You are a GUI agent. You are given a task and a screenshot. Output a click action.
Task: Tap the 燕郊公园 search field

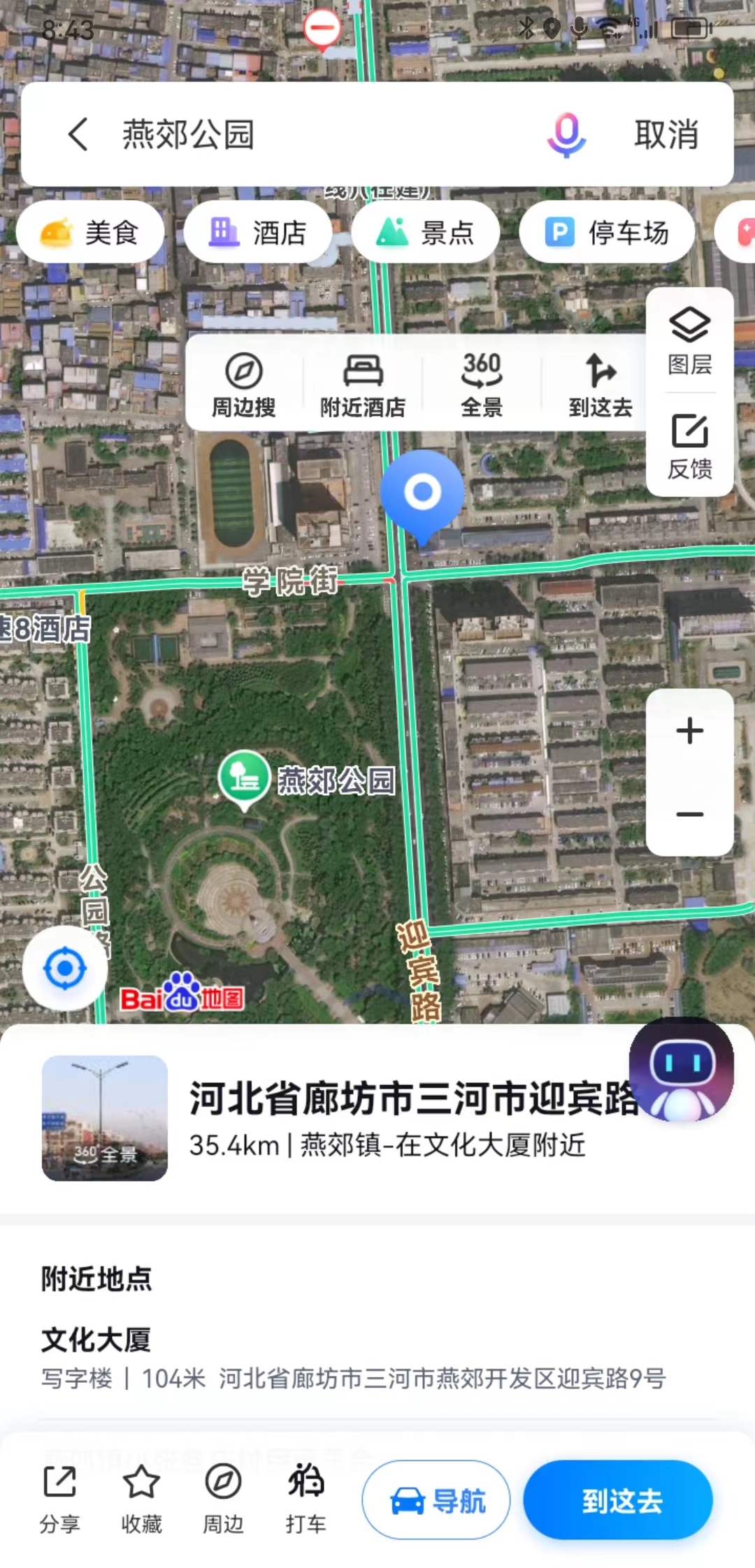(x=315, y=134)
